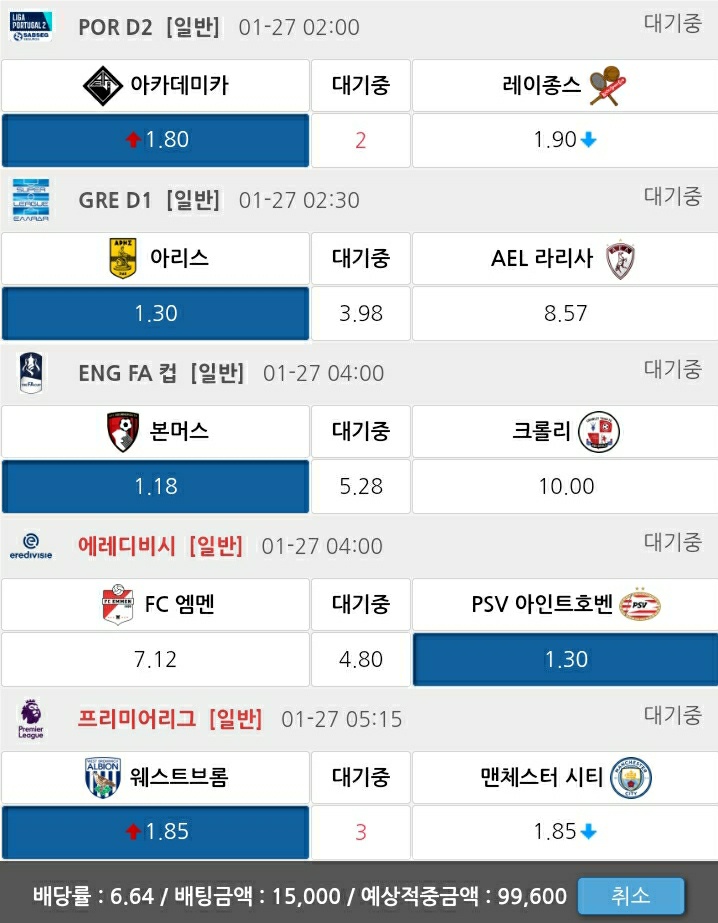The image size is (718, 923).
Task: Pick draw odds 3.98 for 아리스 match
Action: [x=361, y=313]
